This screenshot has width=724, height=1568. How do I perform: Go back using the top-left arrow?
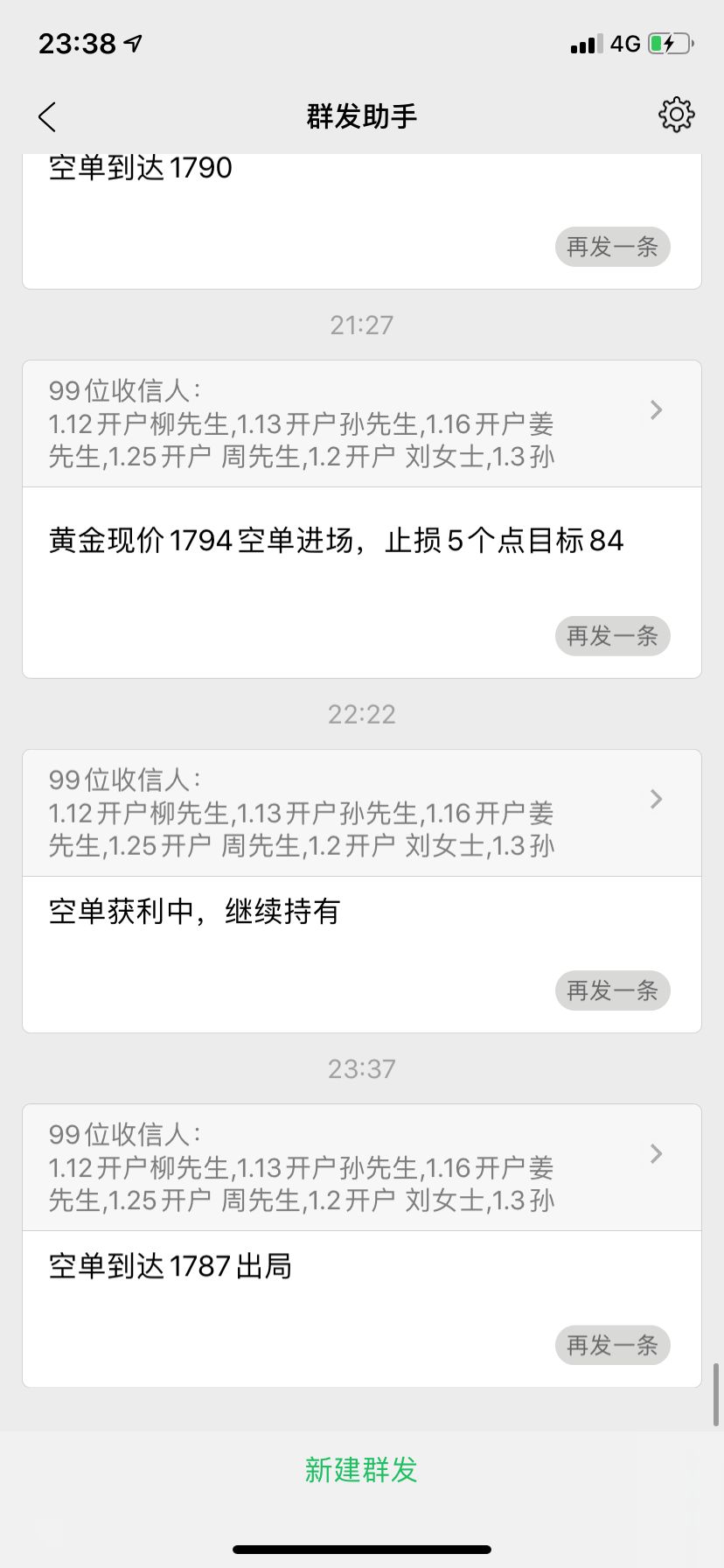[47, 116]
